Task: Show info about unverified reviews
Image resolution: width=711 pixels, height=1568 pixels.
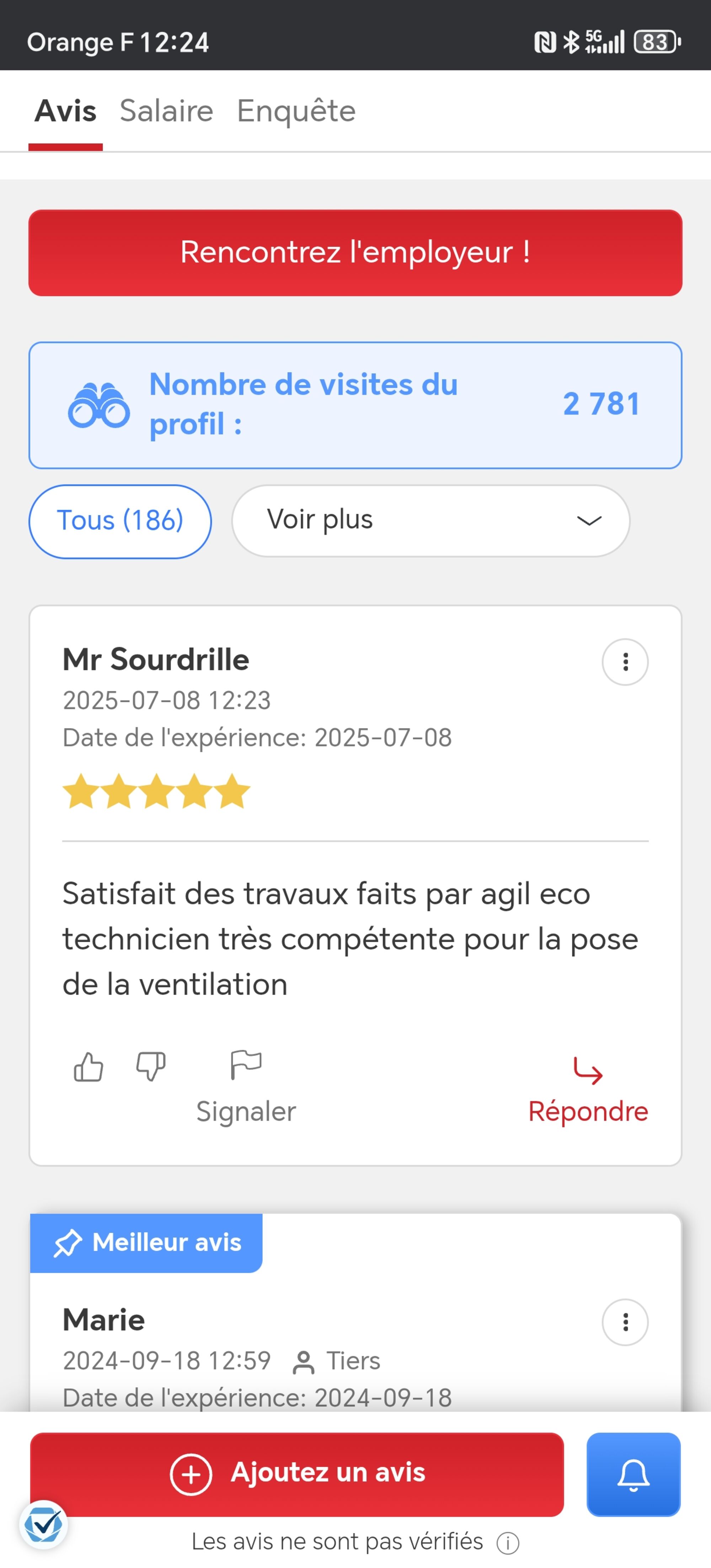Action: tap(508, 1542)
